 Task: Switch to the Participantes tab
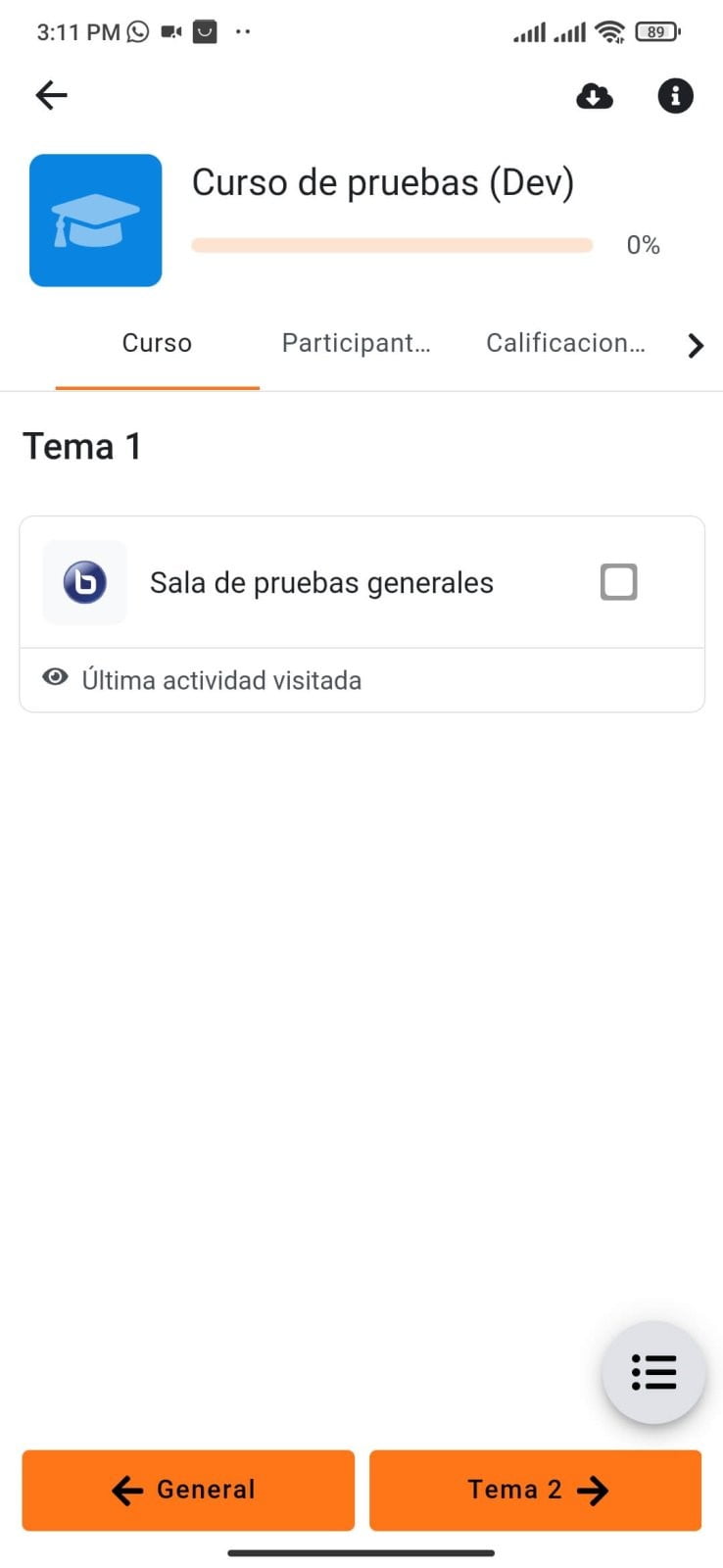point(356,343)
